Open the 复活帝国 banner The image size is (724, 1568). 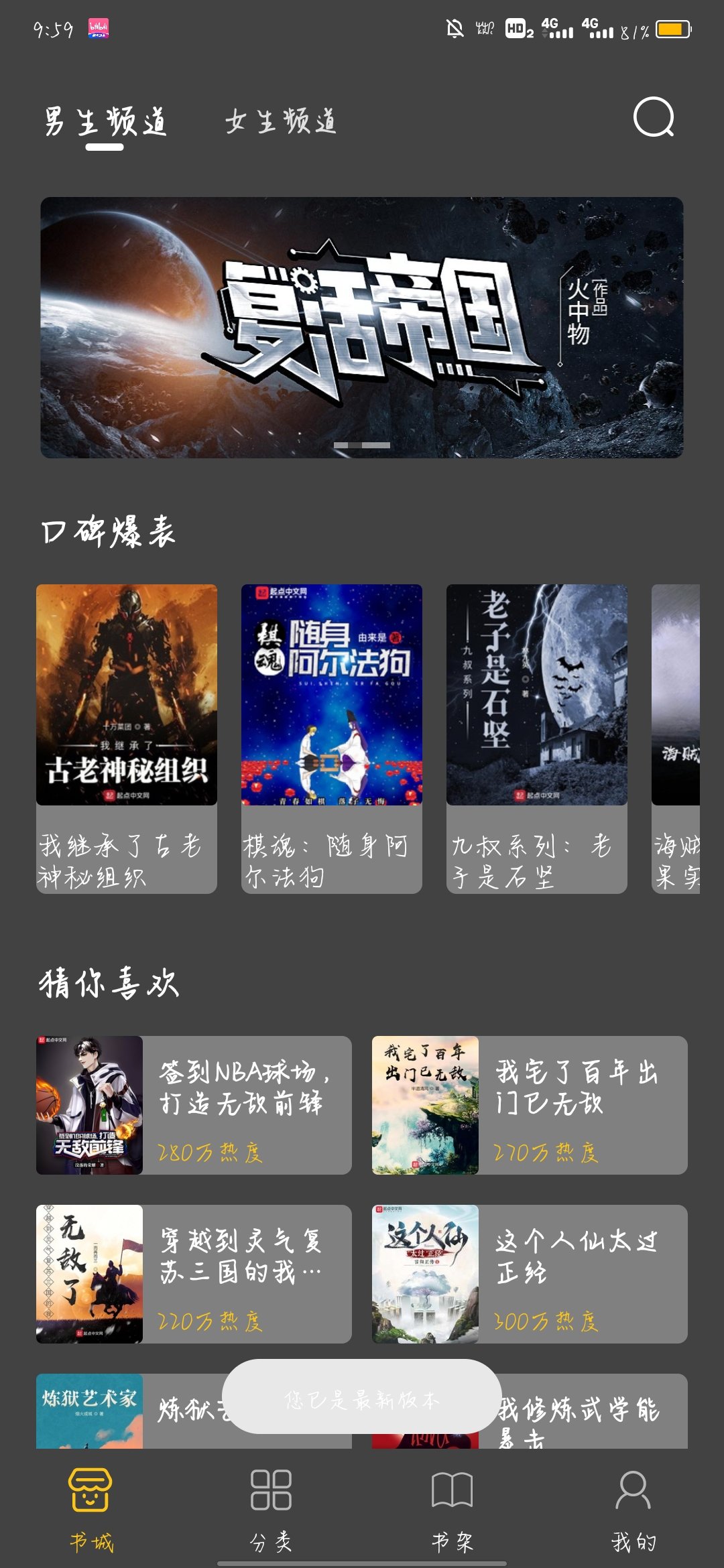362,327
